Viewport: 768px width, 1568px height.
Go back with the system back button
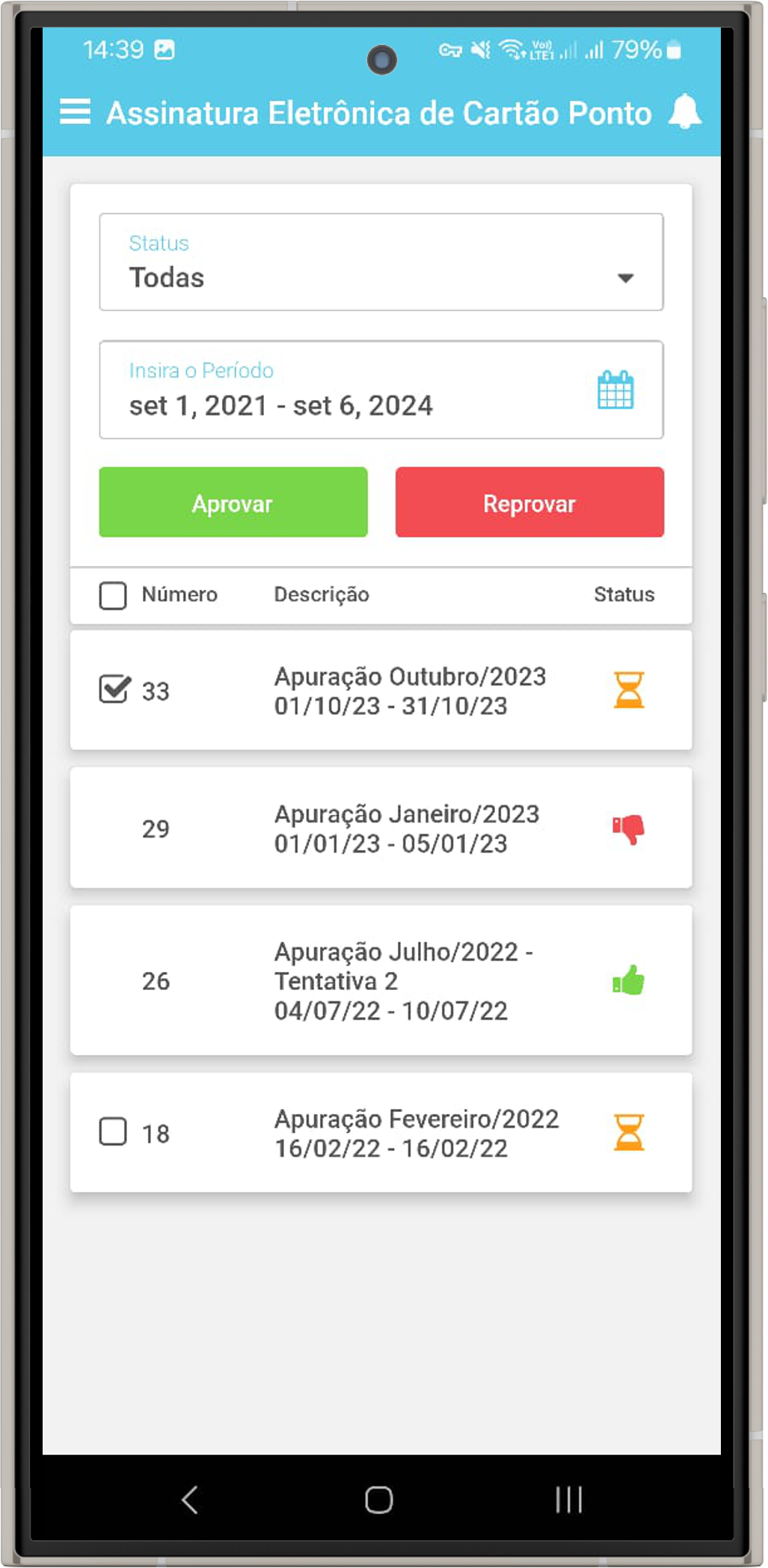[x=190, y=1499]
